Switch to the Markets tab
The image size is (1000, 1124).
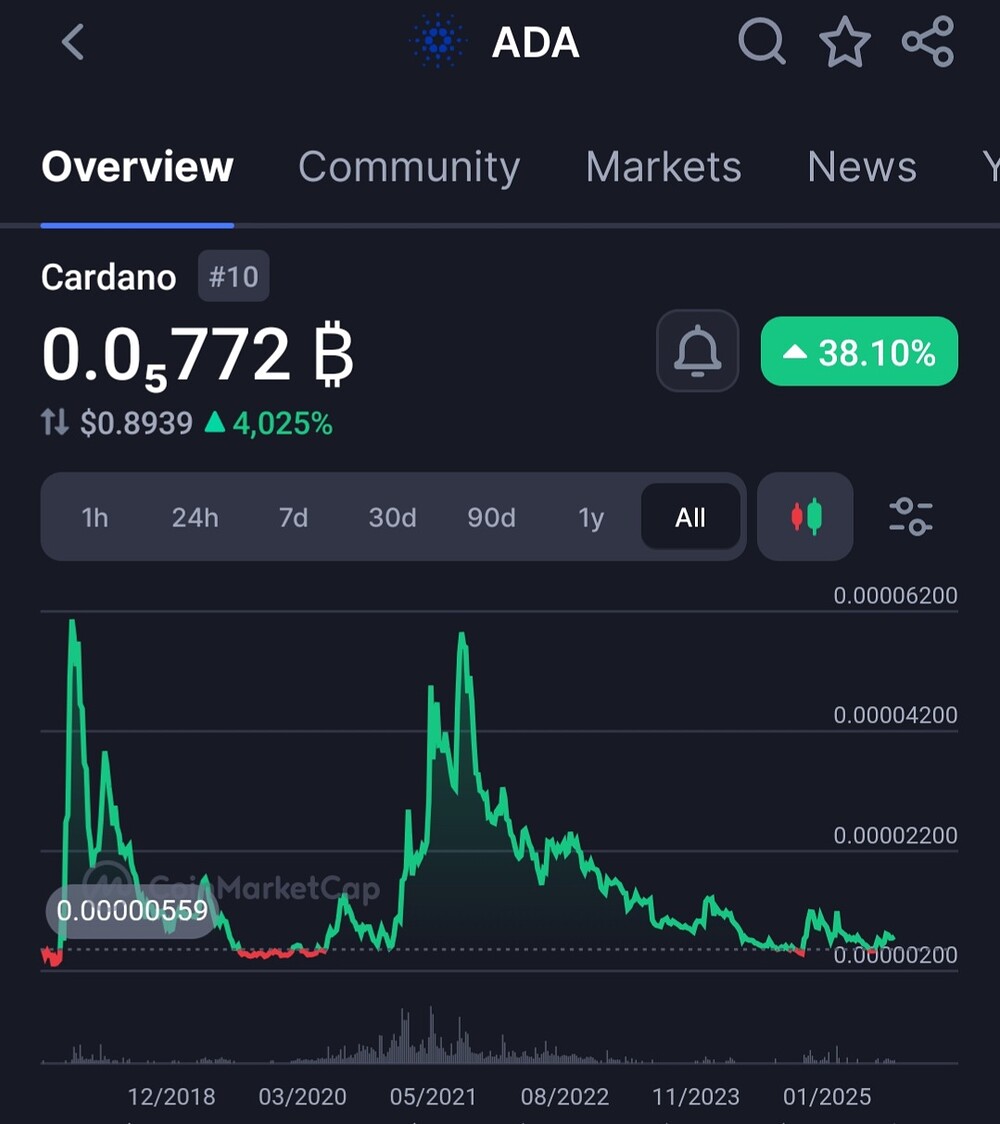pyautogui.click(x=663, y=167)
